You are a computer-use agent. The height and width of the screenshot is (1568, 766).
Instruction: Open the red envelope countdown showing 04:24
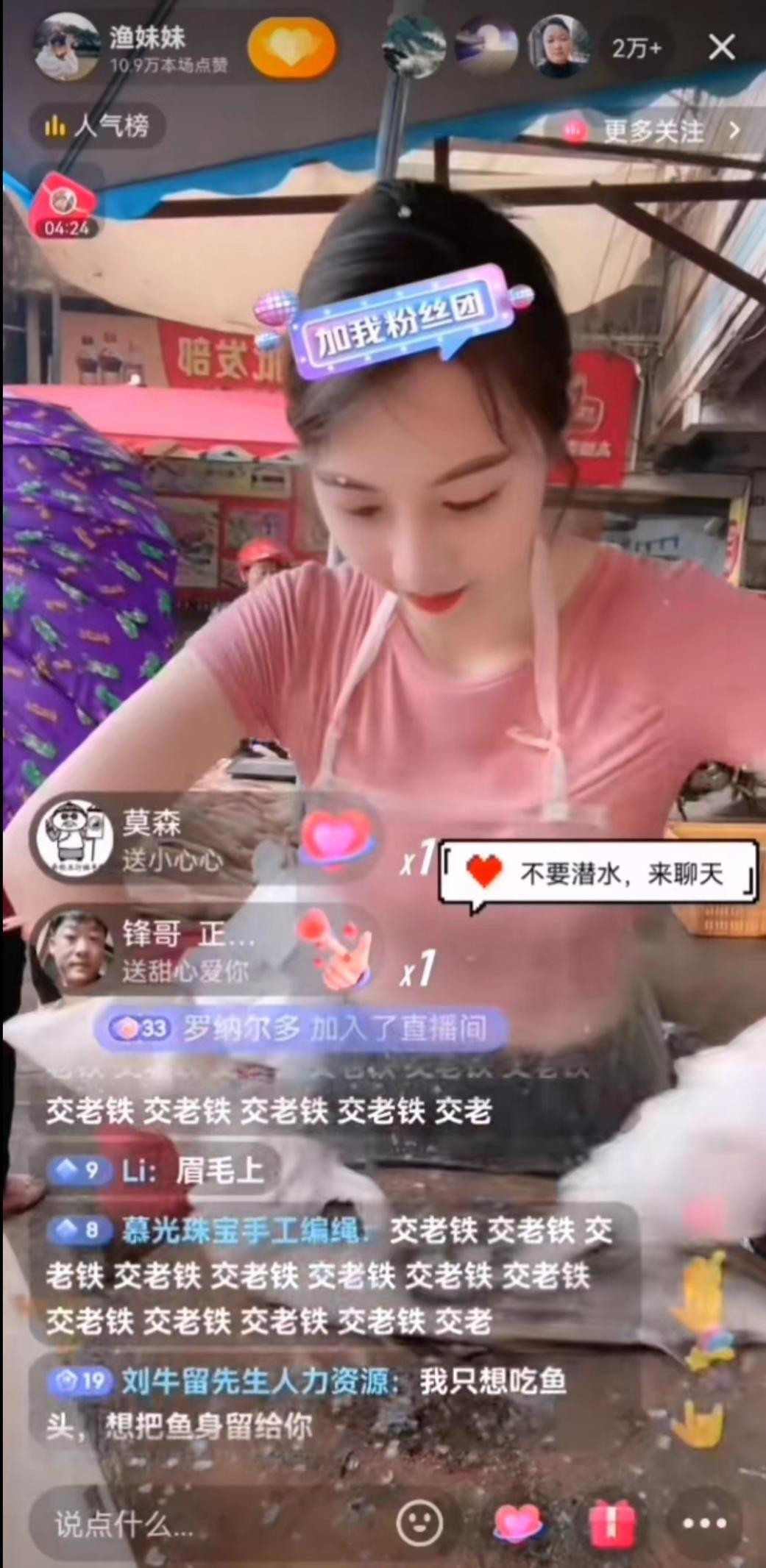[65, 210]
